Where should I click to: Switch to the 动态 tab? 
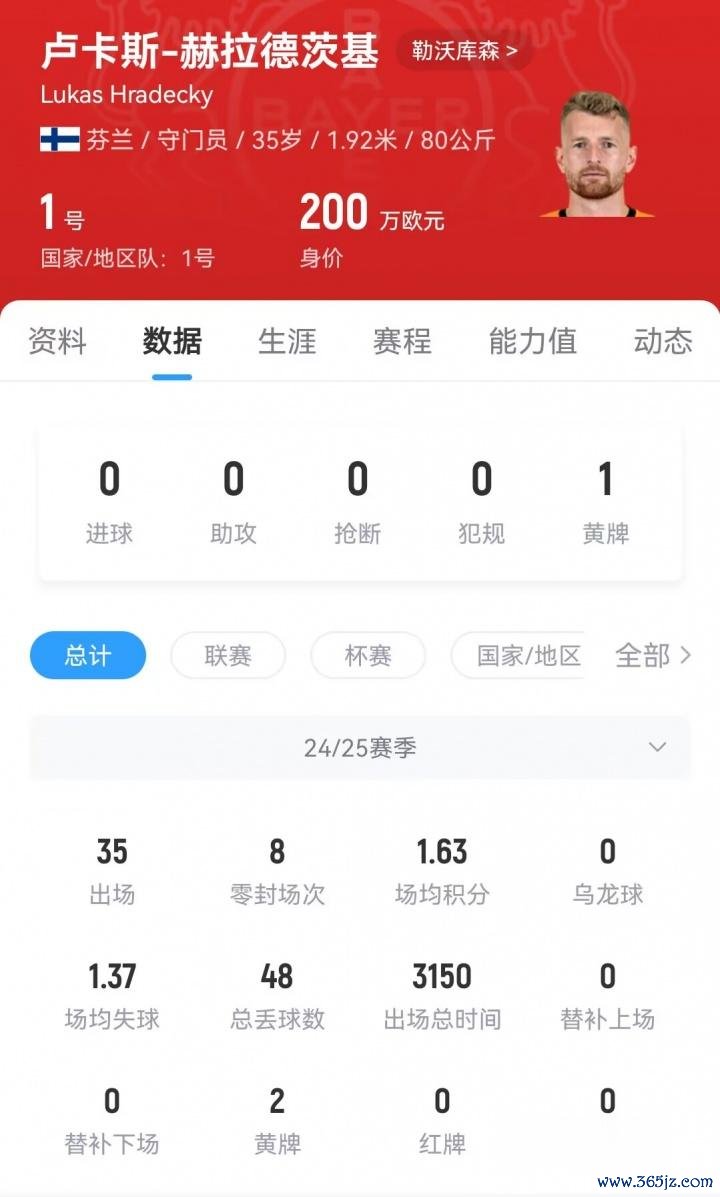pos(662,341)
